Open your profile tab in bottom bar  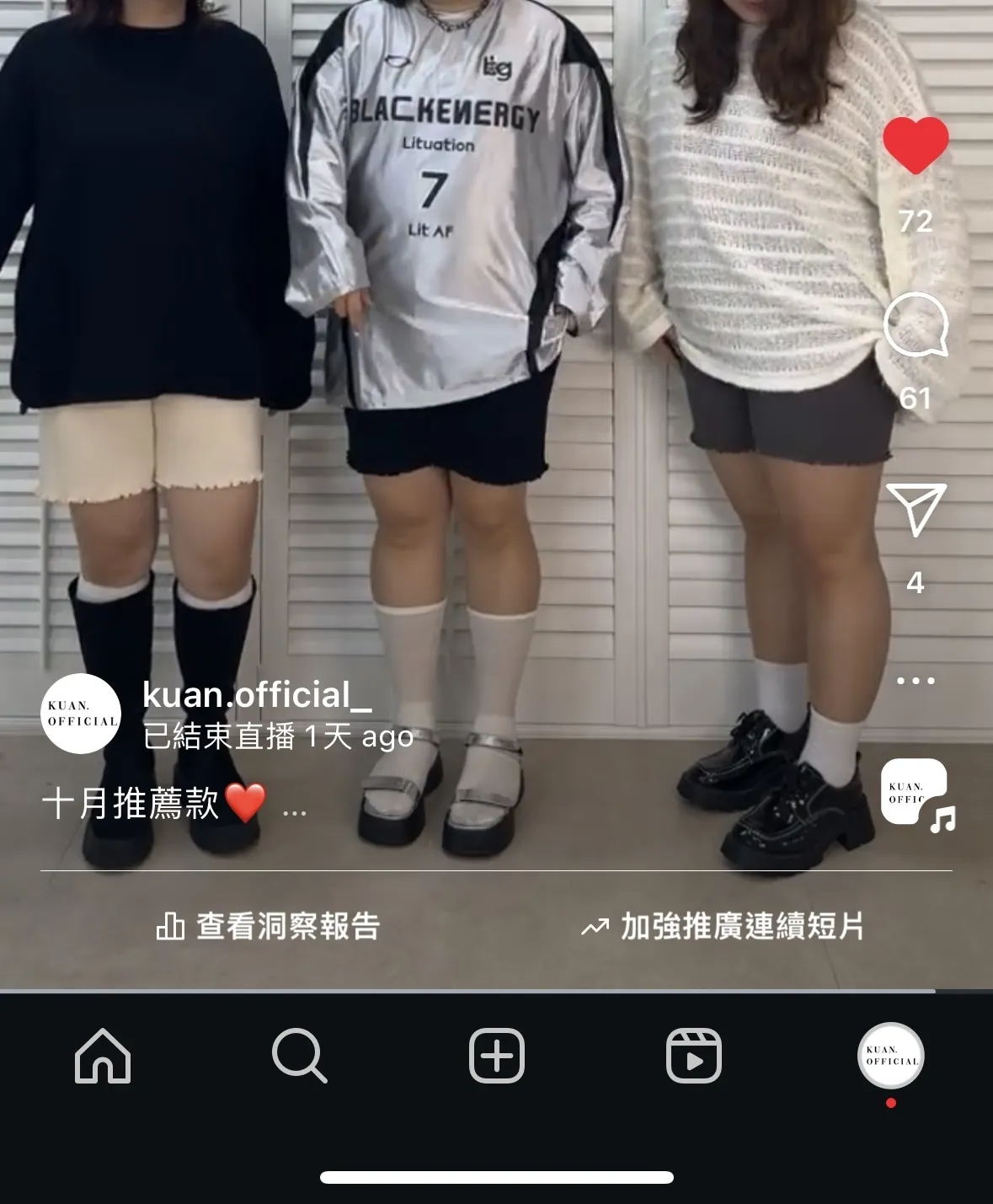click(x=891, y=1055)
